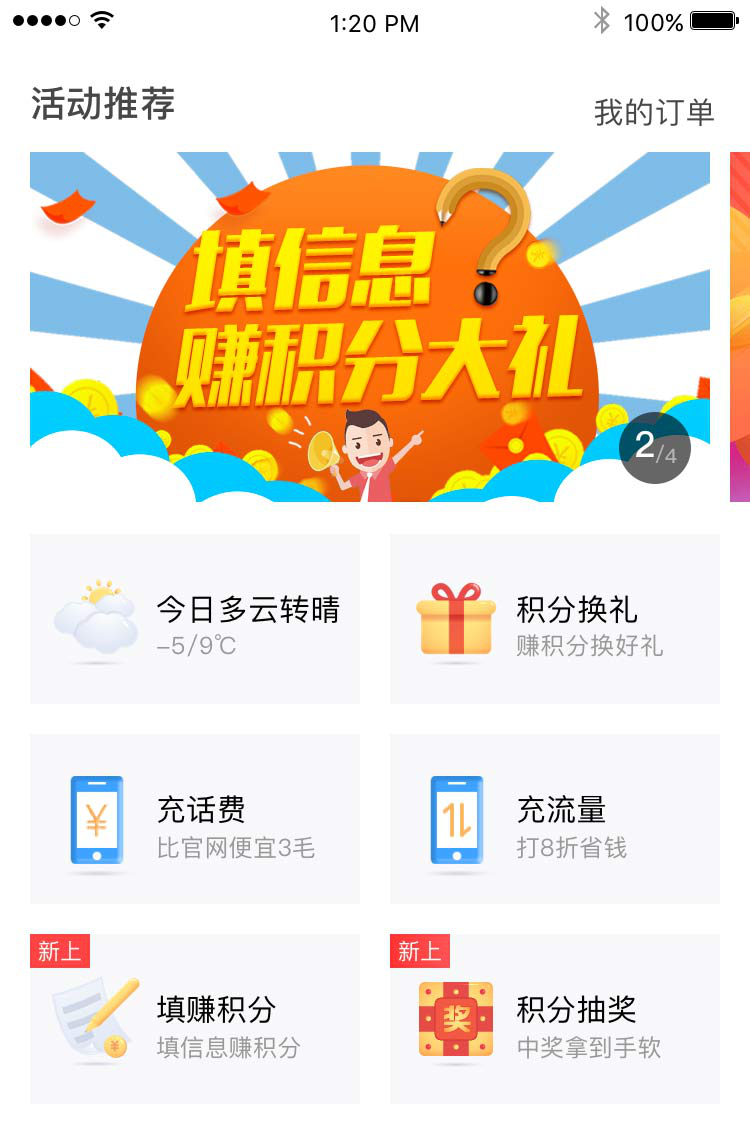Select the 充话费 card
This screenshot has width=750, height=1127.
[x=195, y=819]
